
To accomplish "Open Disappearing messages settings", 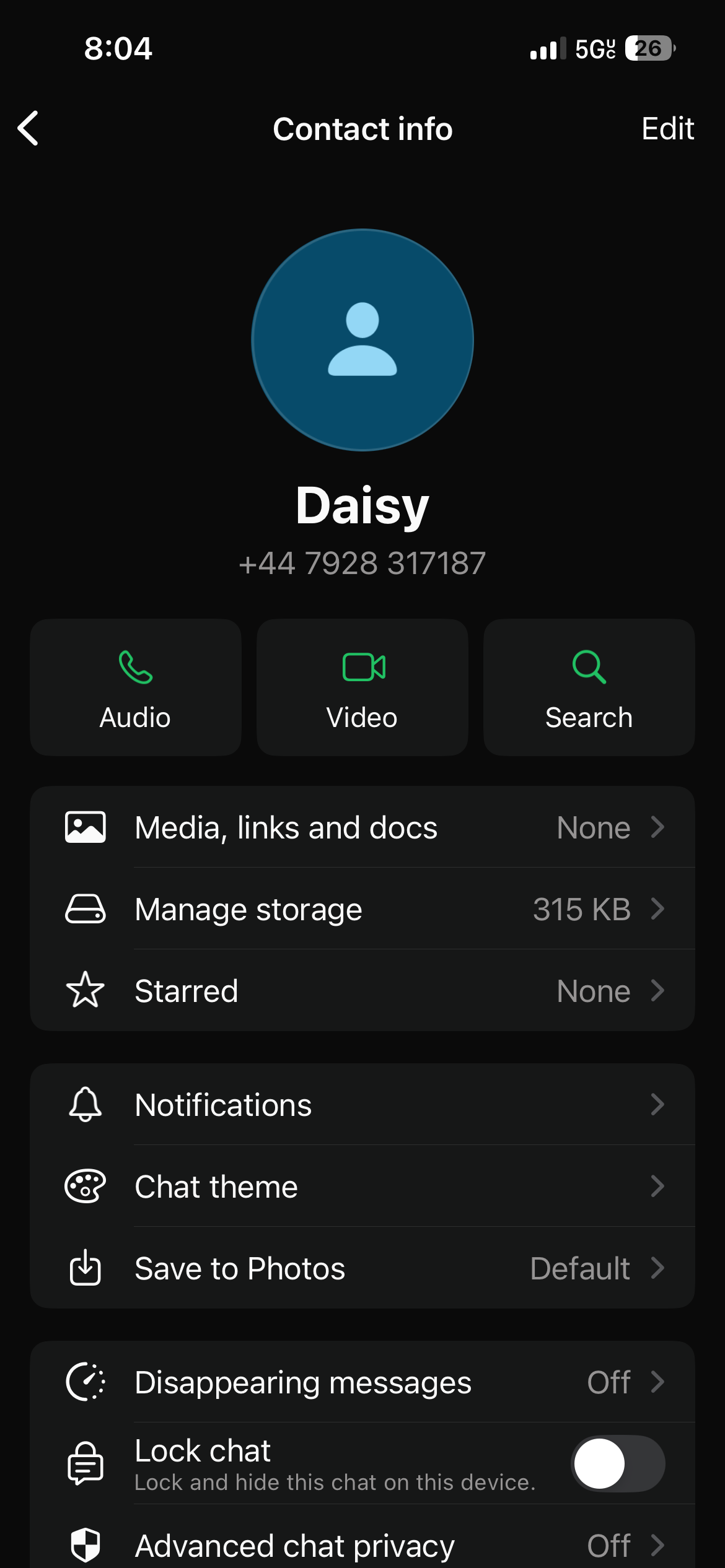I will [x=362, y=1382].
